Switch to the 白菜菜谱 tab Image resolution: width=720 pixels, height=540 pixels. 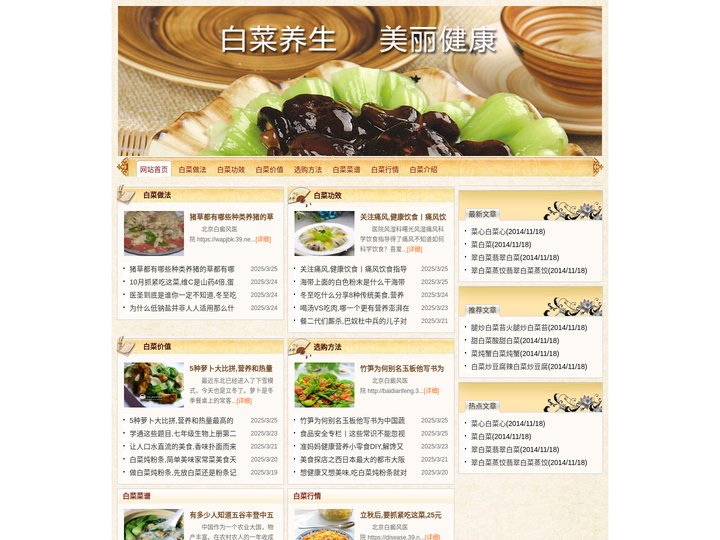(x=347, y=170)
